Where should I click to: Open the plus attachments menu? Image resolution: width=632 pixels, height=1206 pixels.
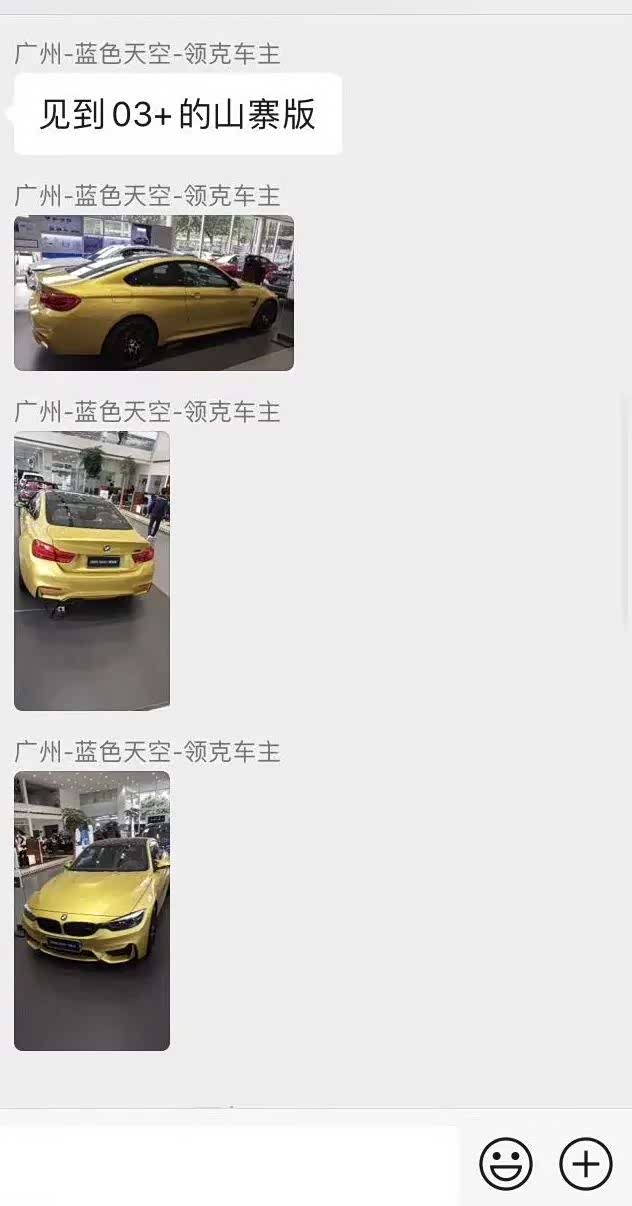pos(585,1164)
